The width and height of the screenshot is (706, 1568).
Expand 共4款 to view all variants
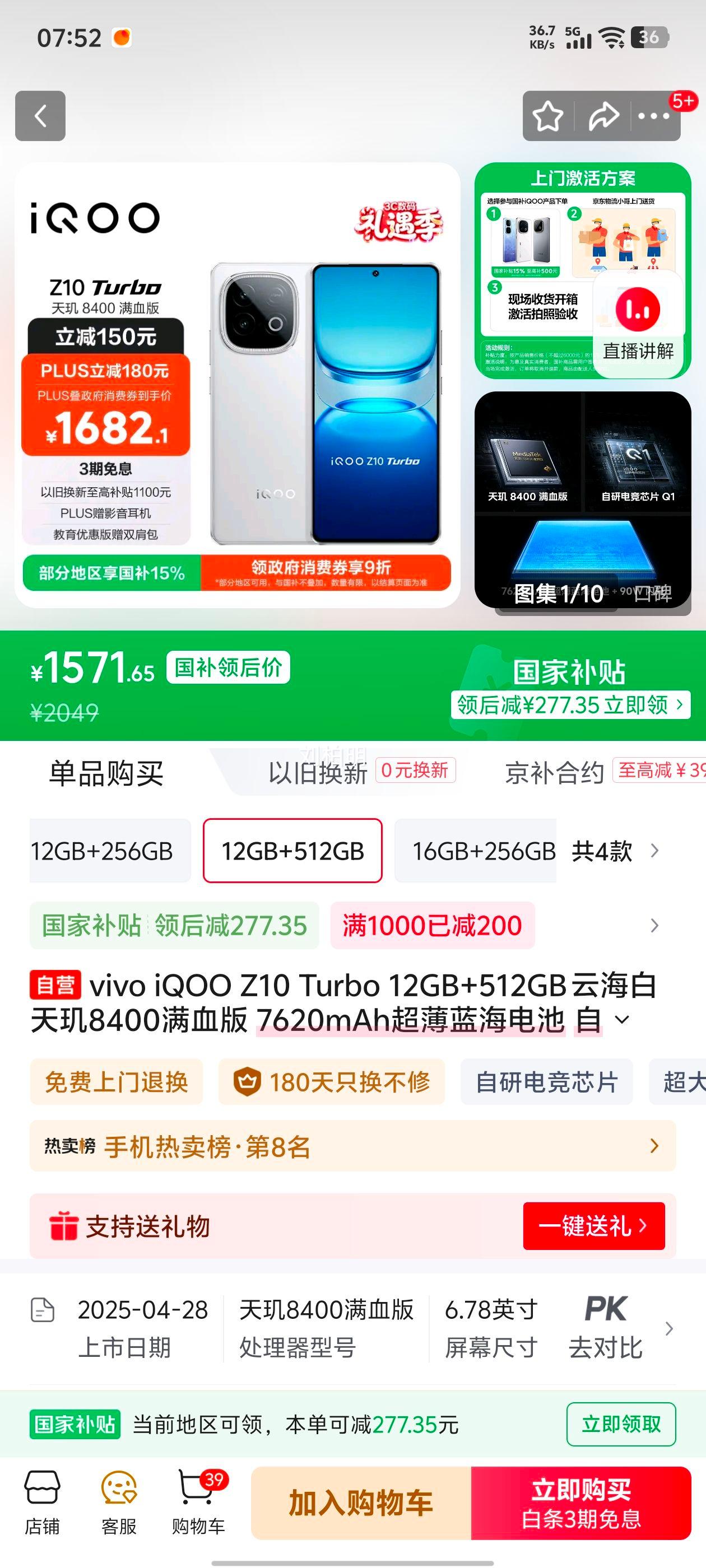[x=603, y=852]
